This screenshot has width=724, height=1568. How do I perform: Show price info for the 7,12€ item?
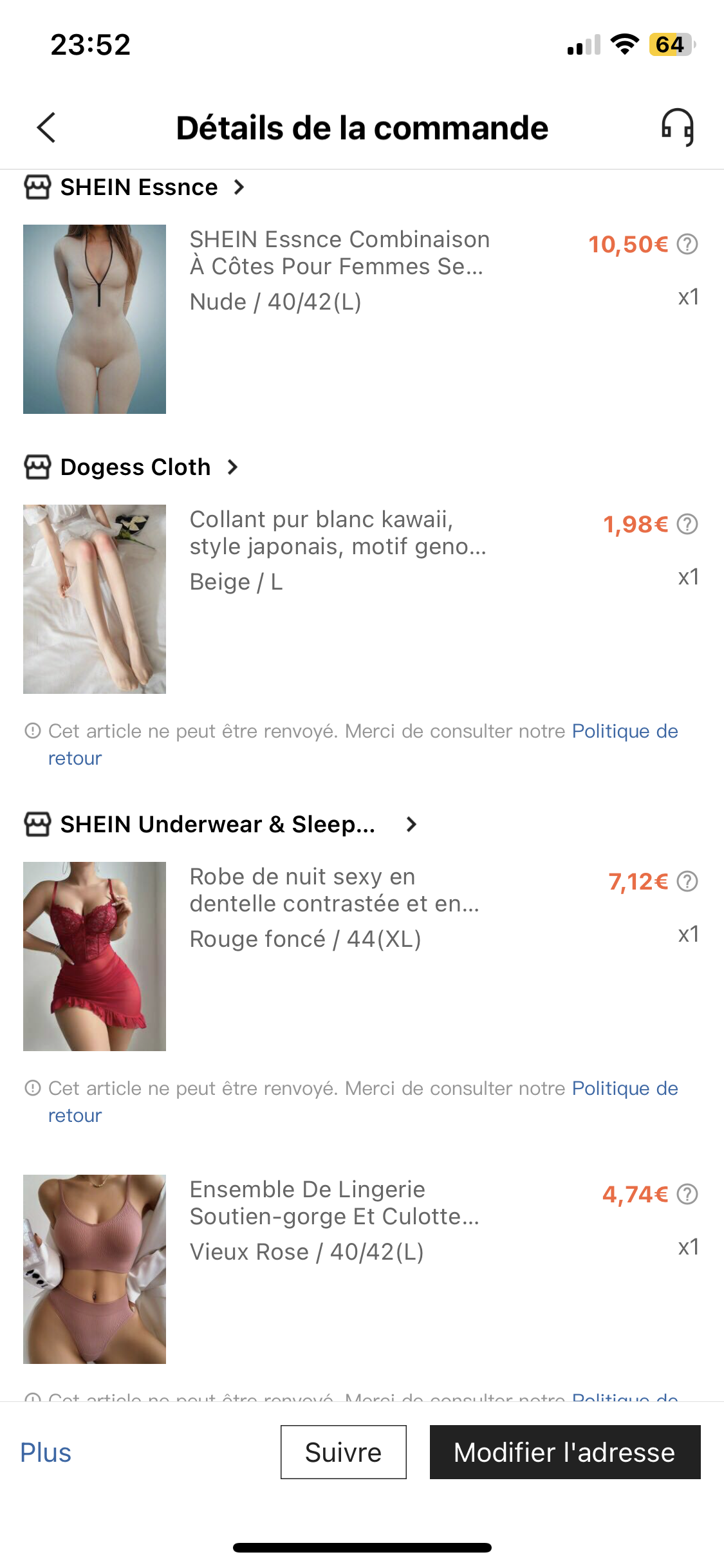pyautogui.click(x=687, y=882)
